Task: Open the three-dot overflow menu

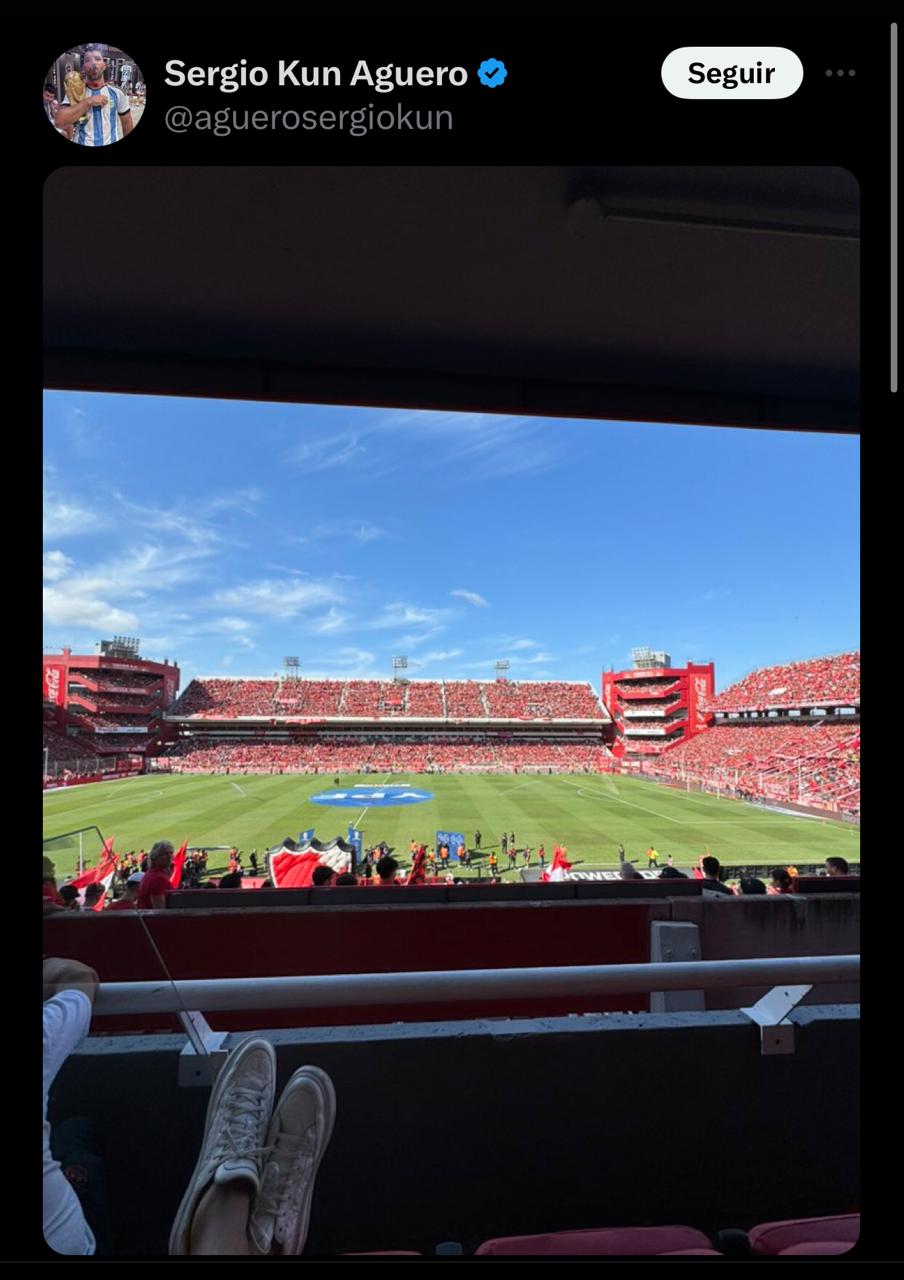Action: pyautogui.click(x=840, y=73)
